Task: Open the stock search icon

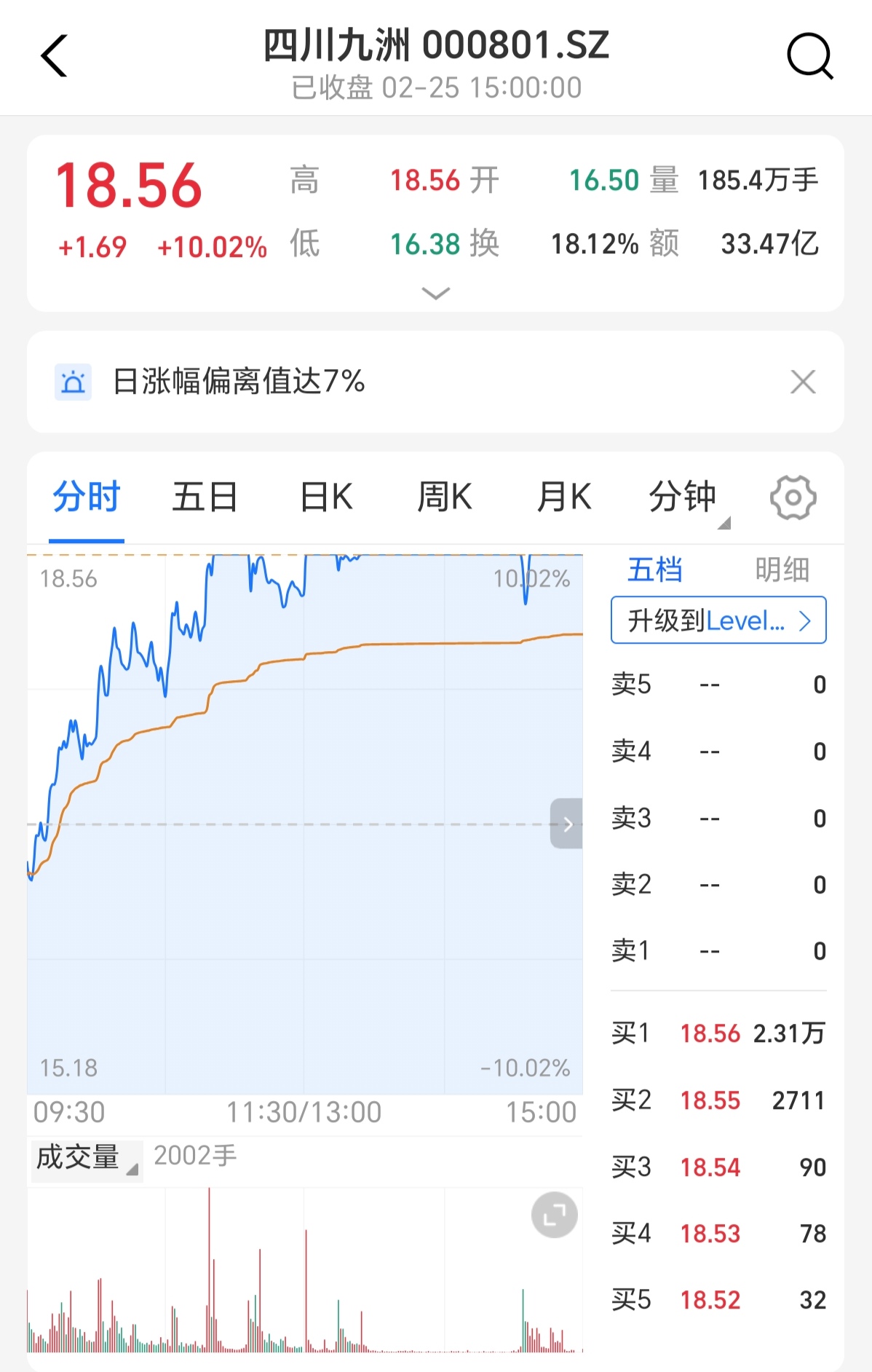Action: pyautogui.click(x=809, y=56)
